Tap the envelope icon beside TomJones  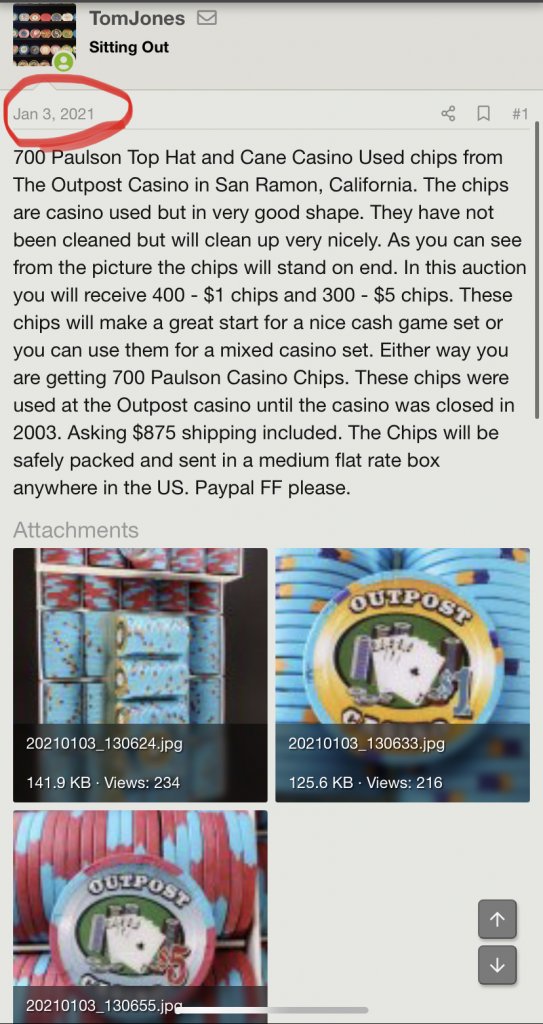click(206, 18)
